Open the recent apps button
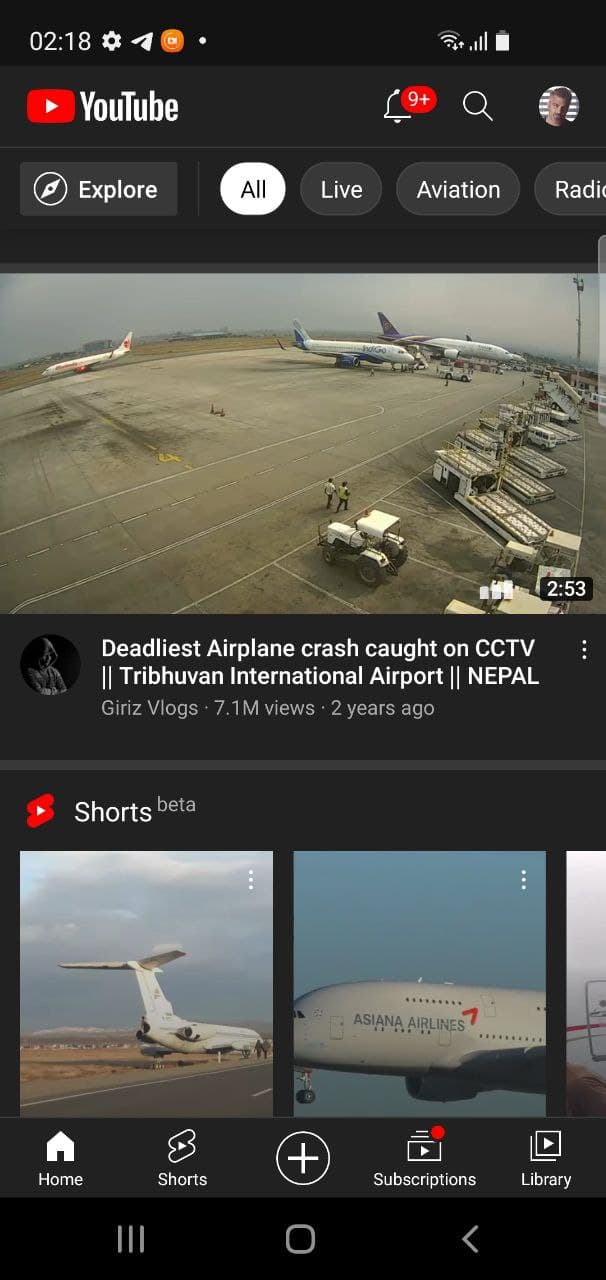Screen dimensions: 606x1280 click(x=131, y=1239)
